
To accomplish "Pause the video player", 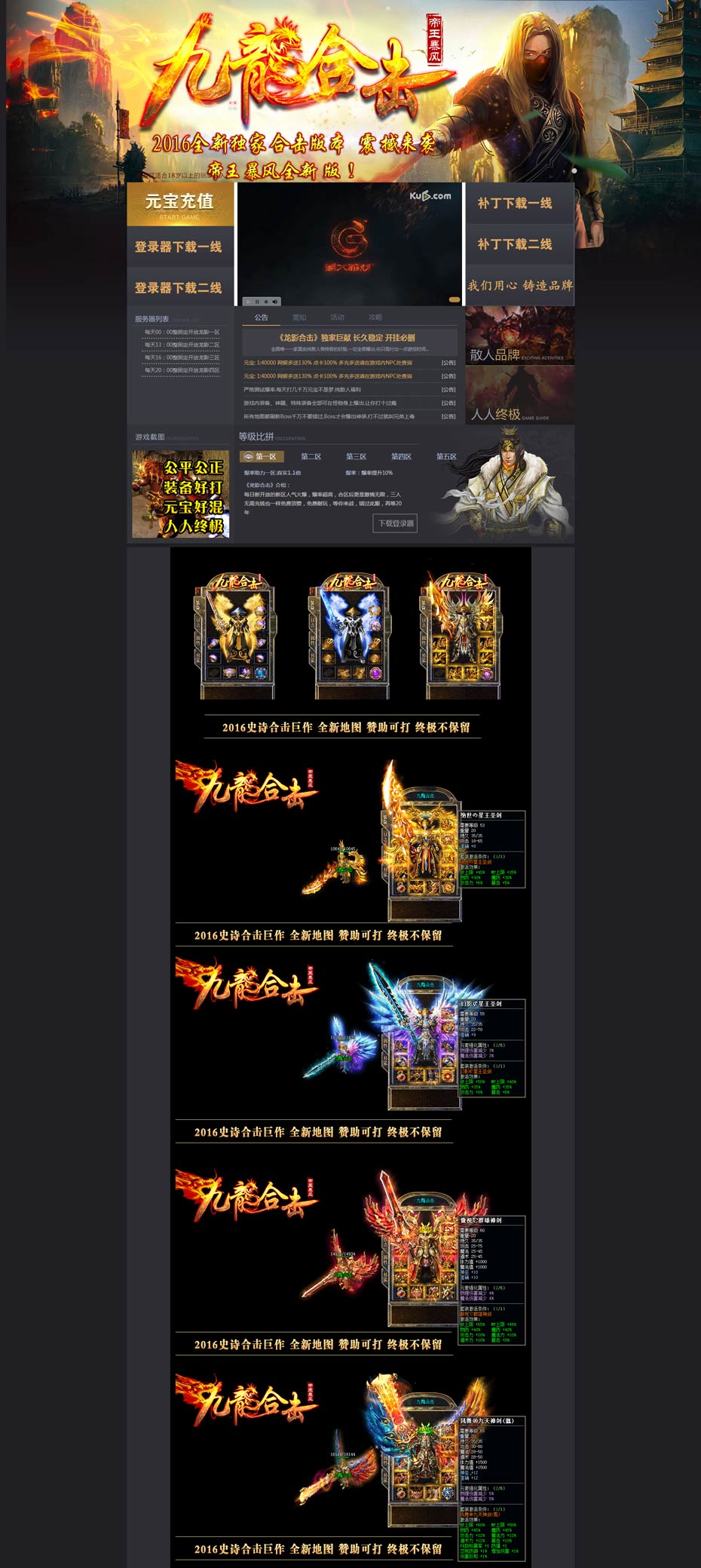I will [x=257, y=302].
